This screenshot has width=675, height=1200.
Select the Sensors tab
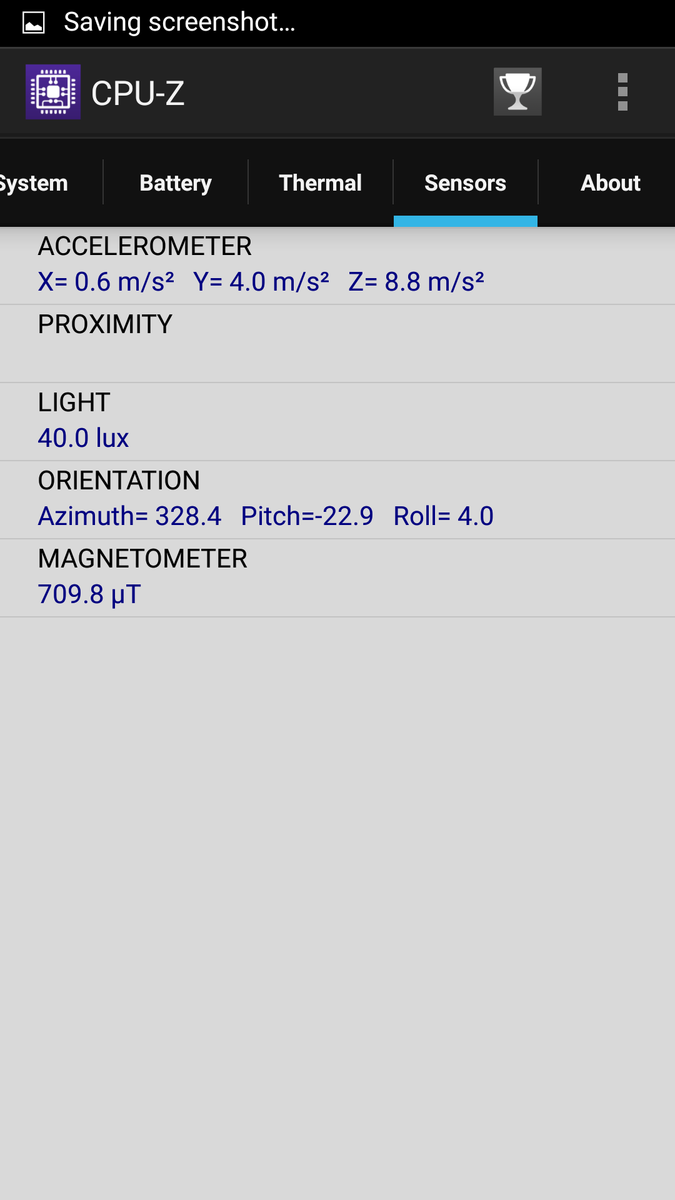465,183
